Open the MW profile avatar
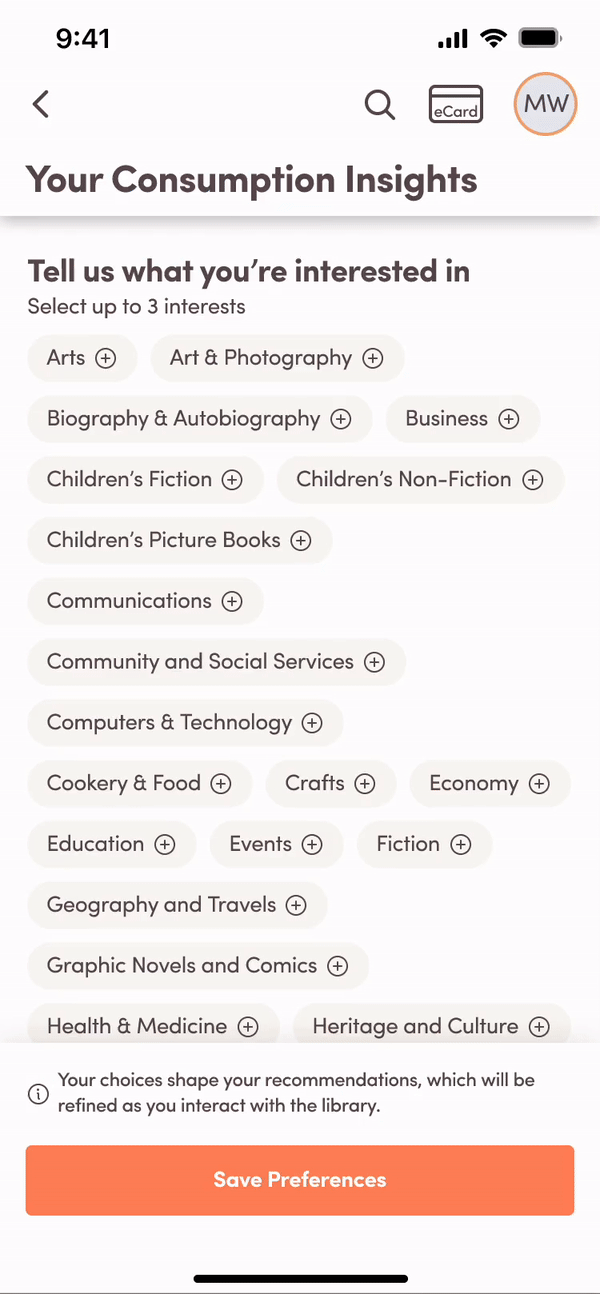600x1294 pixels. tap(545, 103)
